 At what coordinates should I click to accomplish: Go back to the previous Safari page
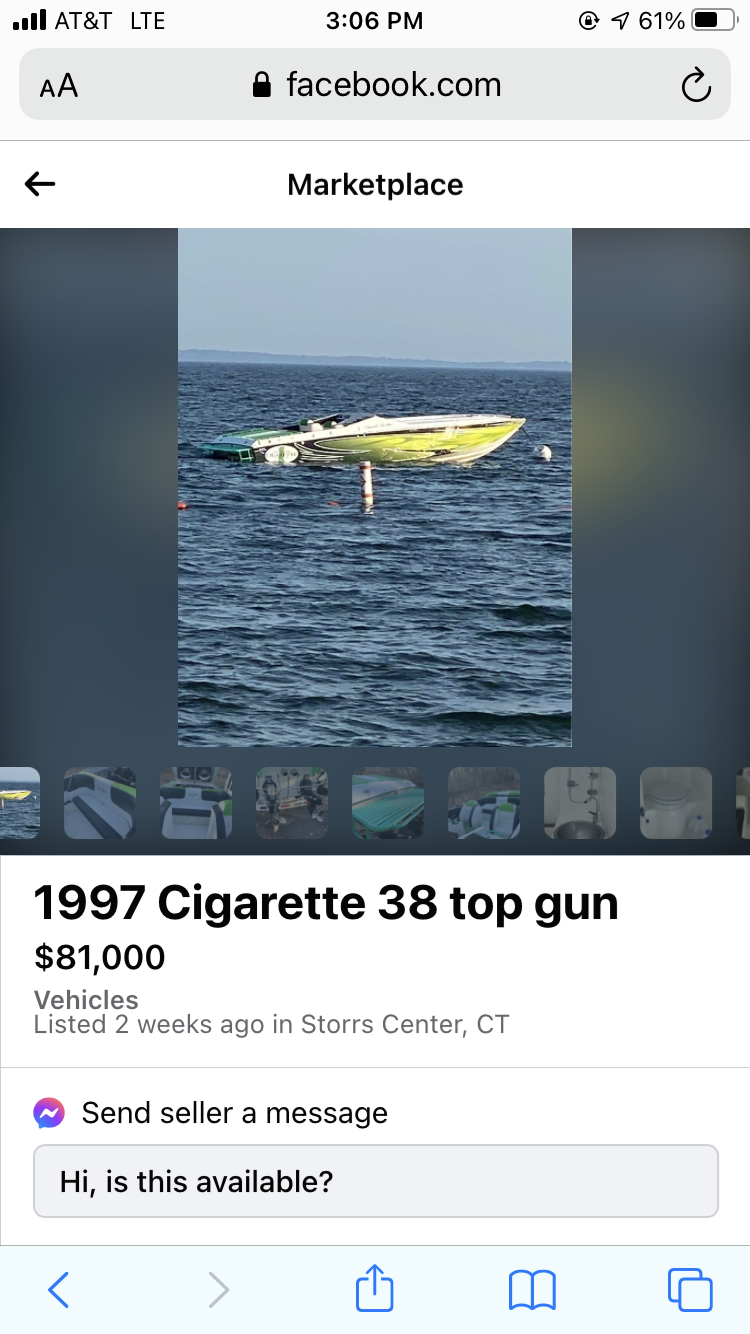click(59, 1290)
